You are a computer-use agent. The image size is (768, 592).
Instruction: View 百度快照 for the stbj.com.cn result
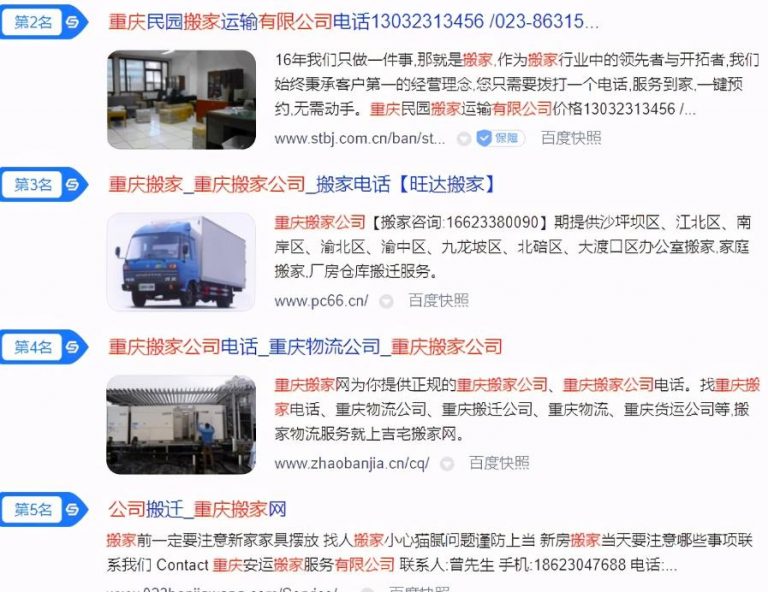pyautogui.click(x=571, y=138)
